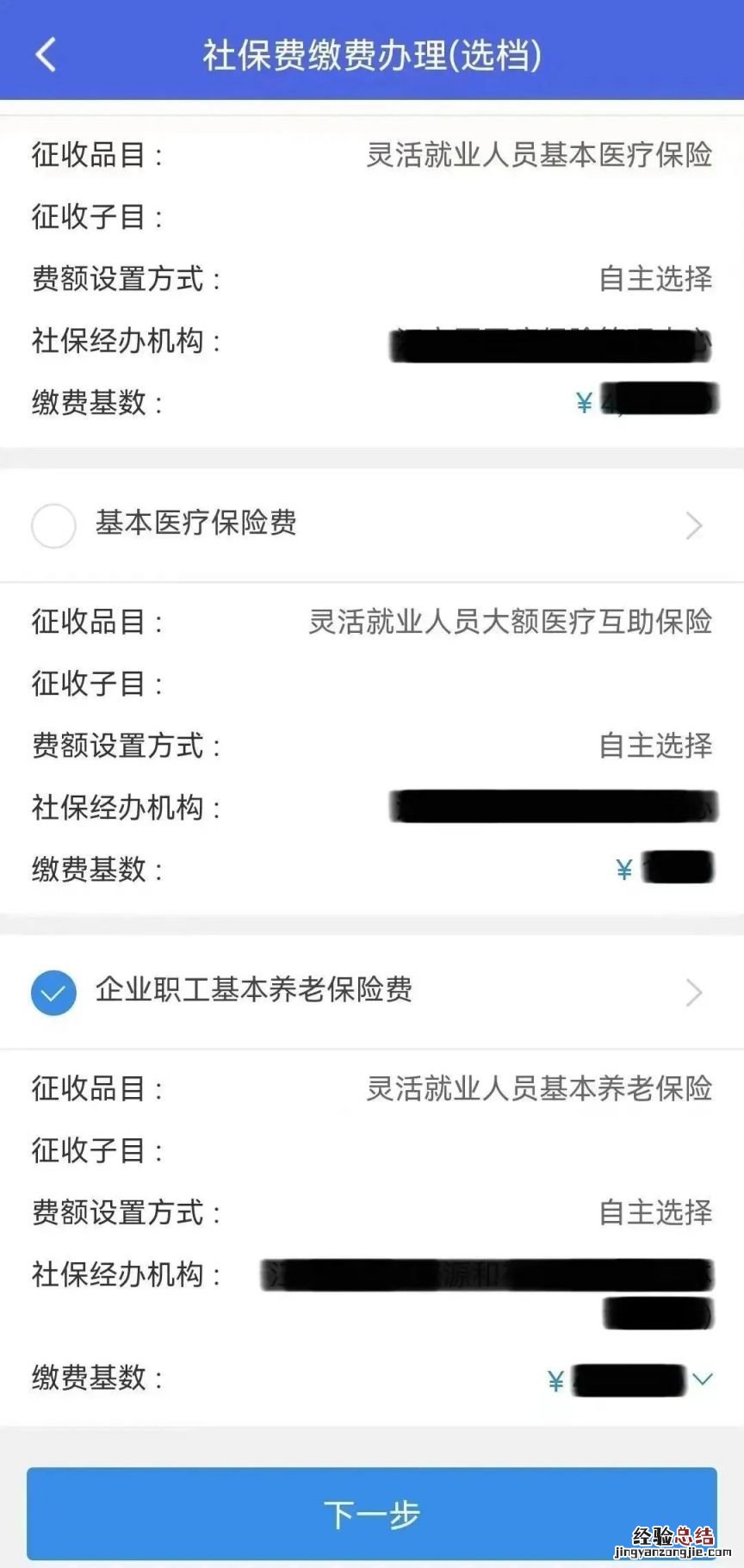744x1568 pixels.
Task: Tap 自主选择 beside 费额设置方式 in first section
Action: (657, 278)
